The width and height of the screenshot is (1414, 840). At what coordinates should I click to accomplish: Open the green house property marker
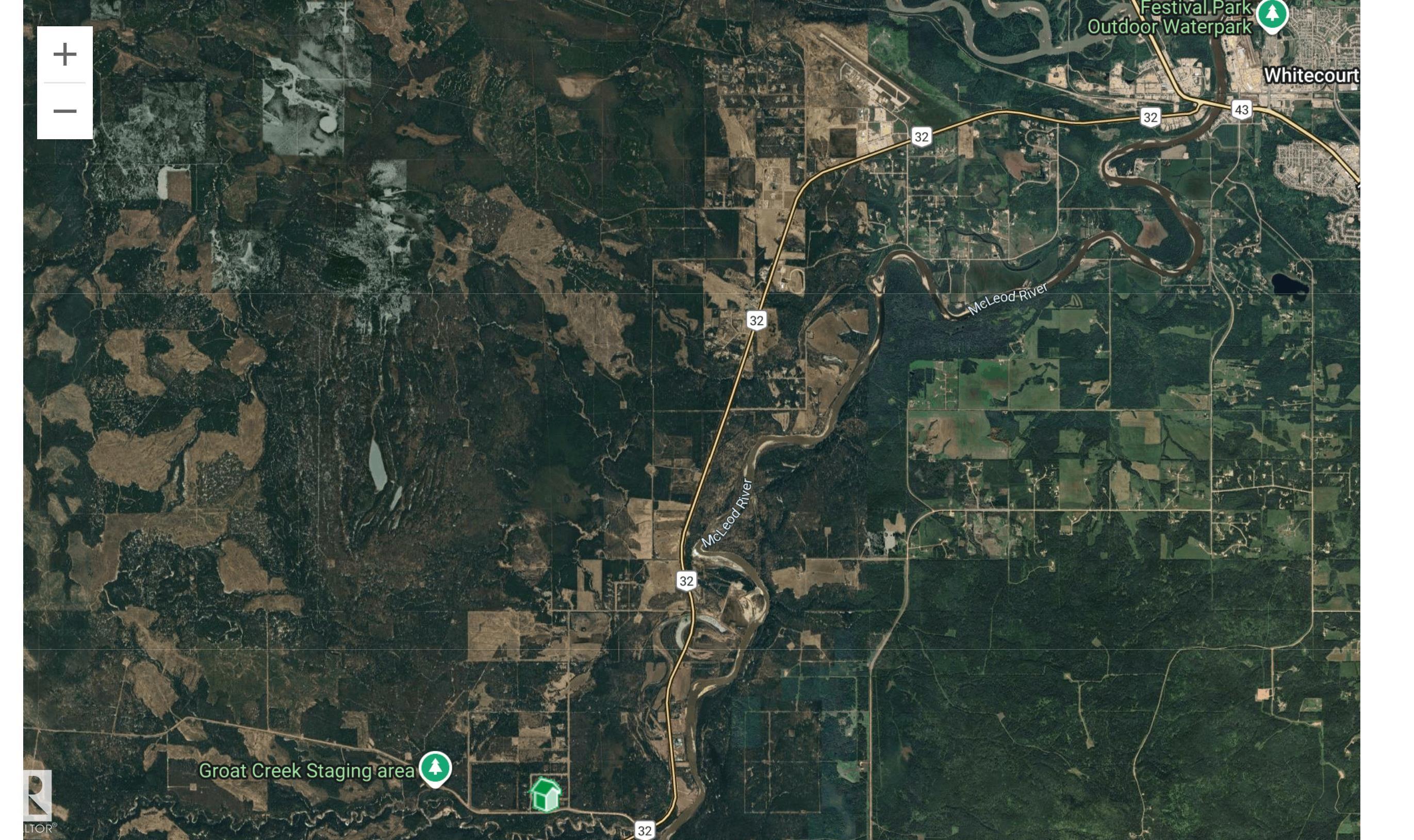[x=545, y=794]
